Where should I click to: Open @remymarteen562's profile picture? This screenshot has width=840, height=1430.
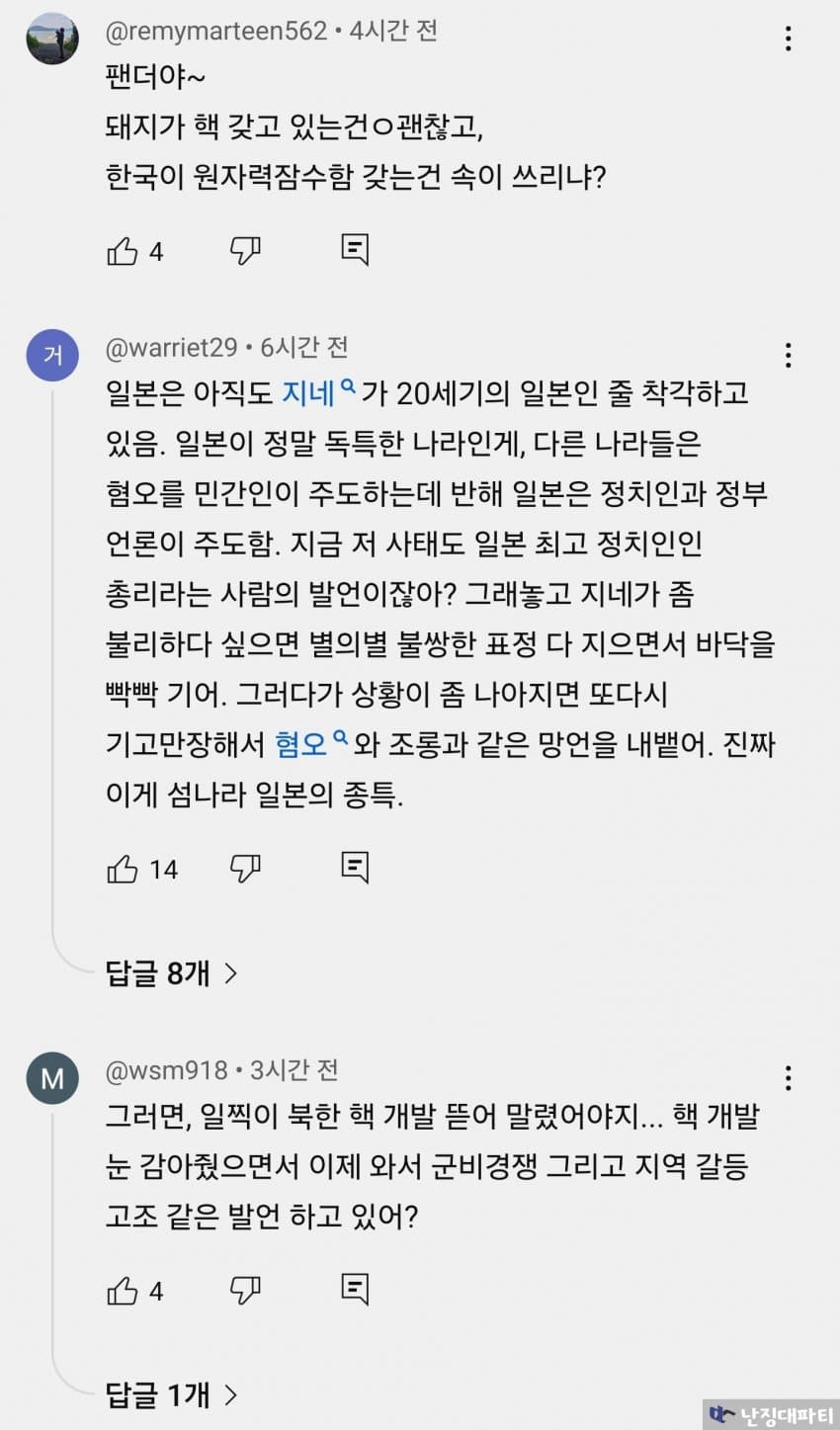(52, 39)
